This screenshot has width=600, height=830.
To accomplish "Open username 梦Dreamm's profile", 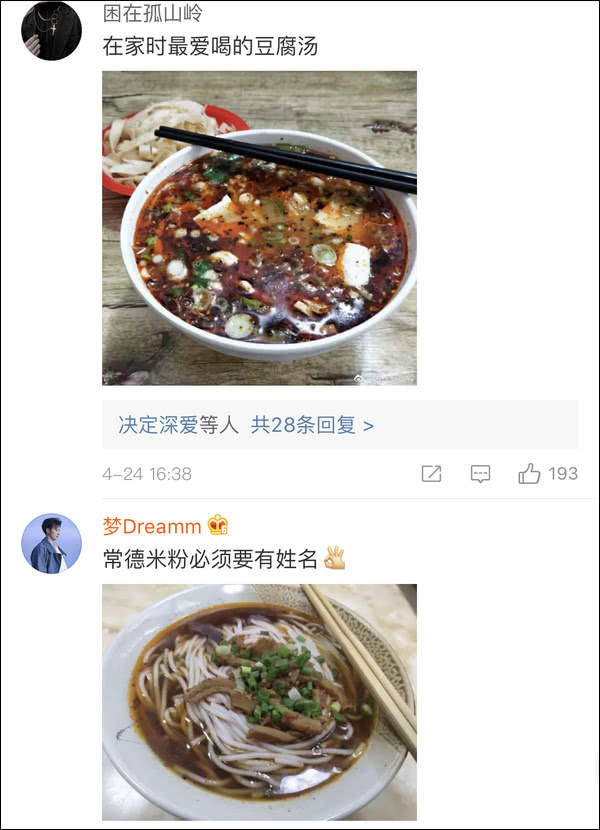I will (x=152, y=526).
